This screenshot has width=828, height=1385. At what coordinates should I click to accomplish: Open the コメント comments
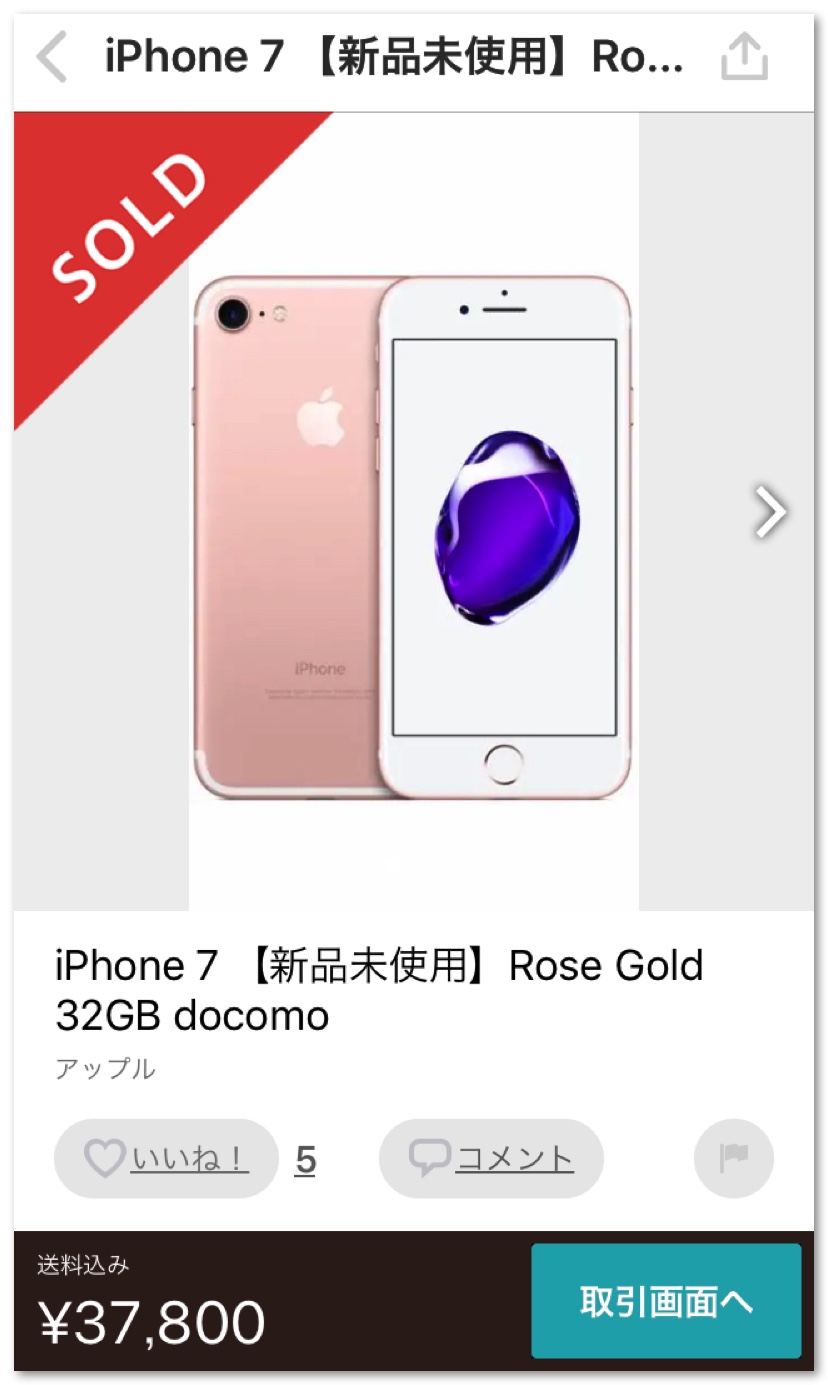(x=491, y=1159)
